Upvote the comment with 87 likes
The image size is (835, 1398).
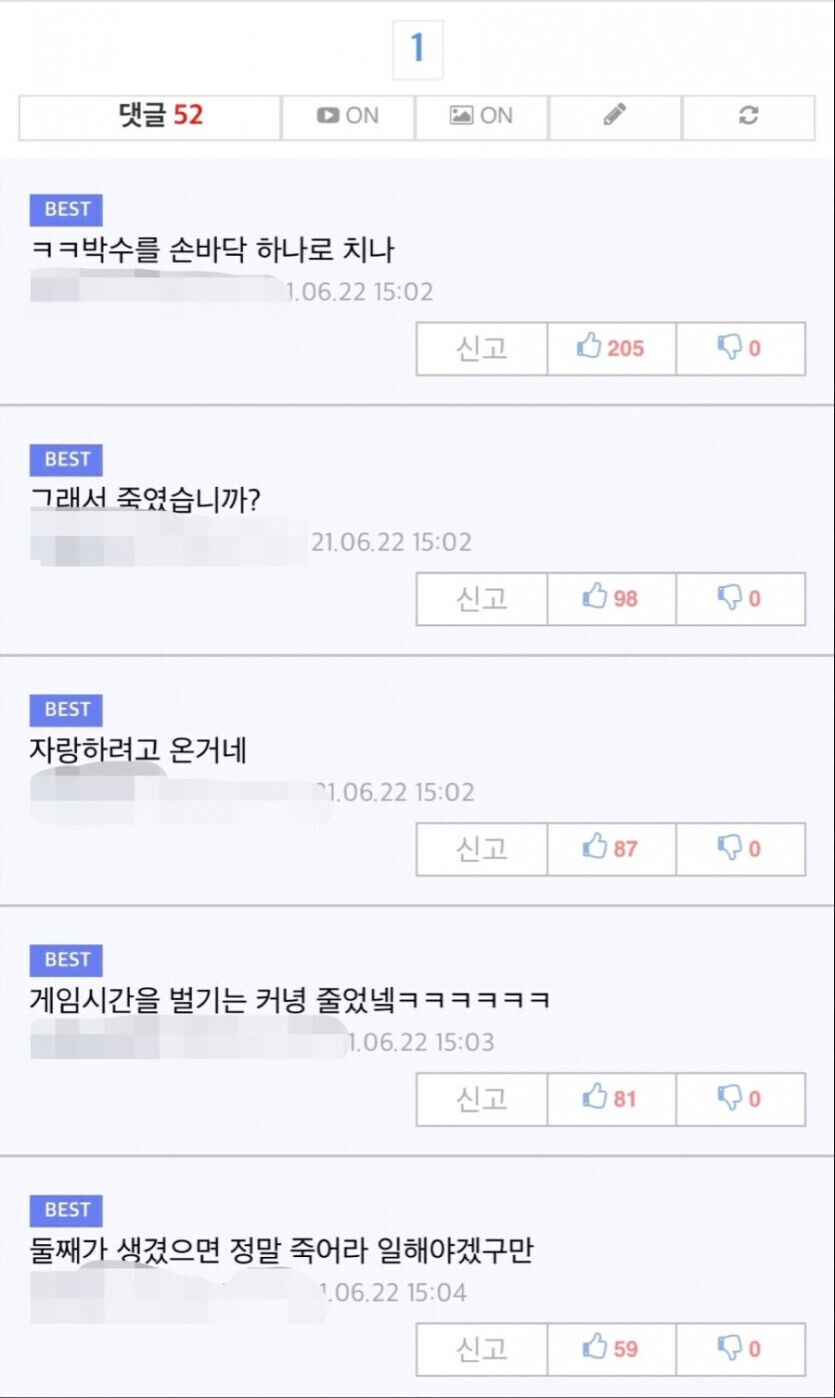tap(611, 849)
